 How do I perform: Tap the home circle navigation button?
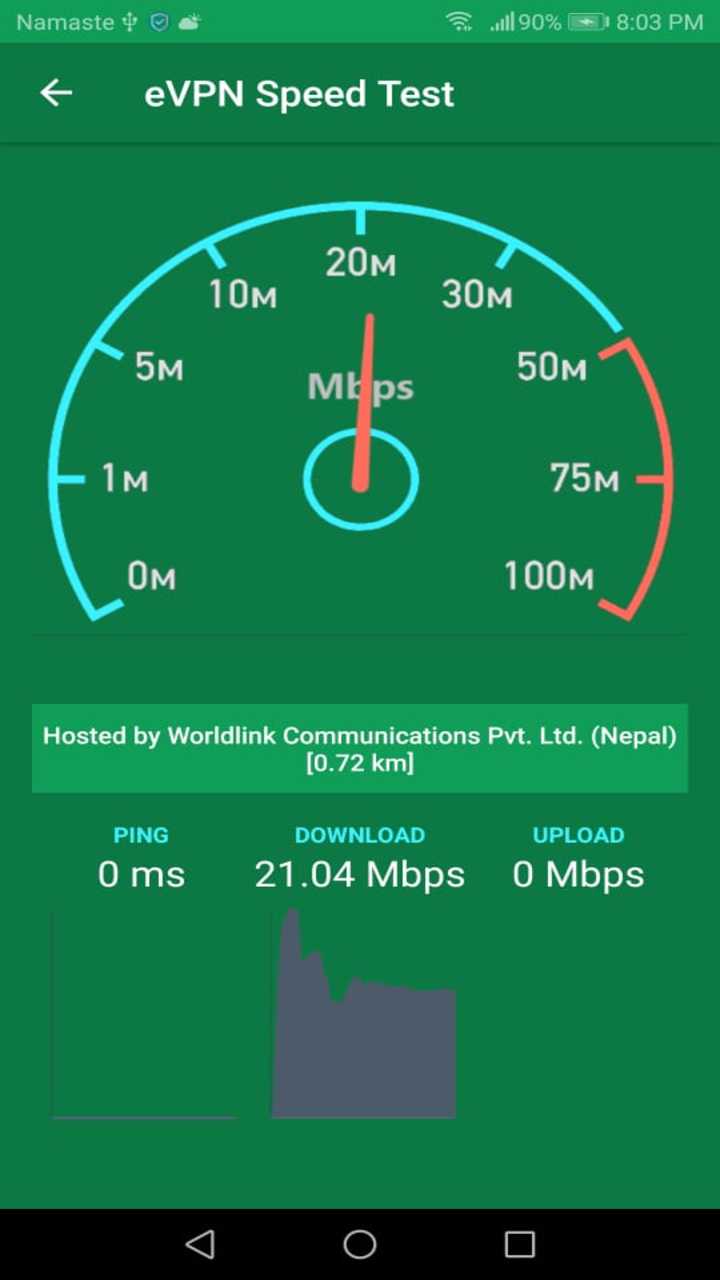pos(359,1244)
